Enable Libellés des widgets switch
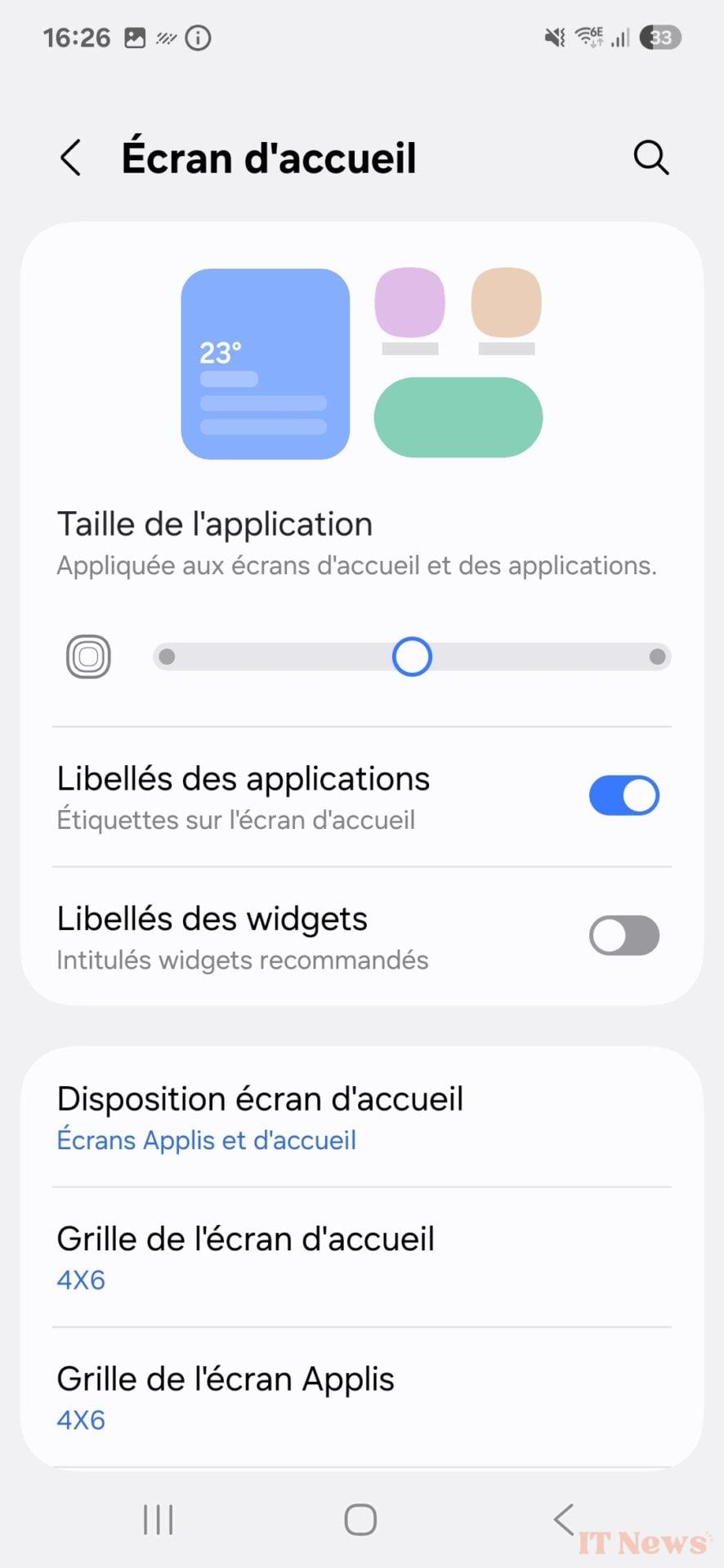Screen dimensions: 724x1568 pos(623,936)
